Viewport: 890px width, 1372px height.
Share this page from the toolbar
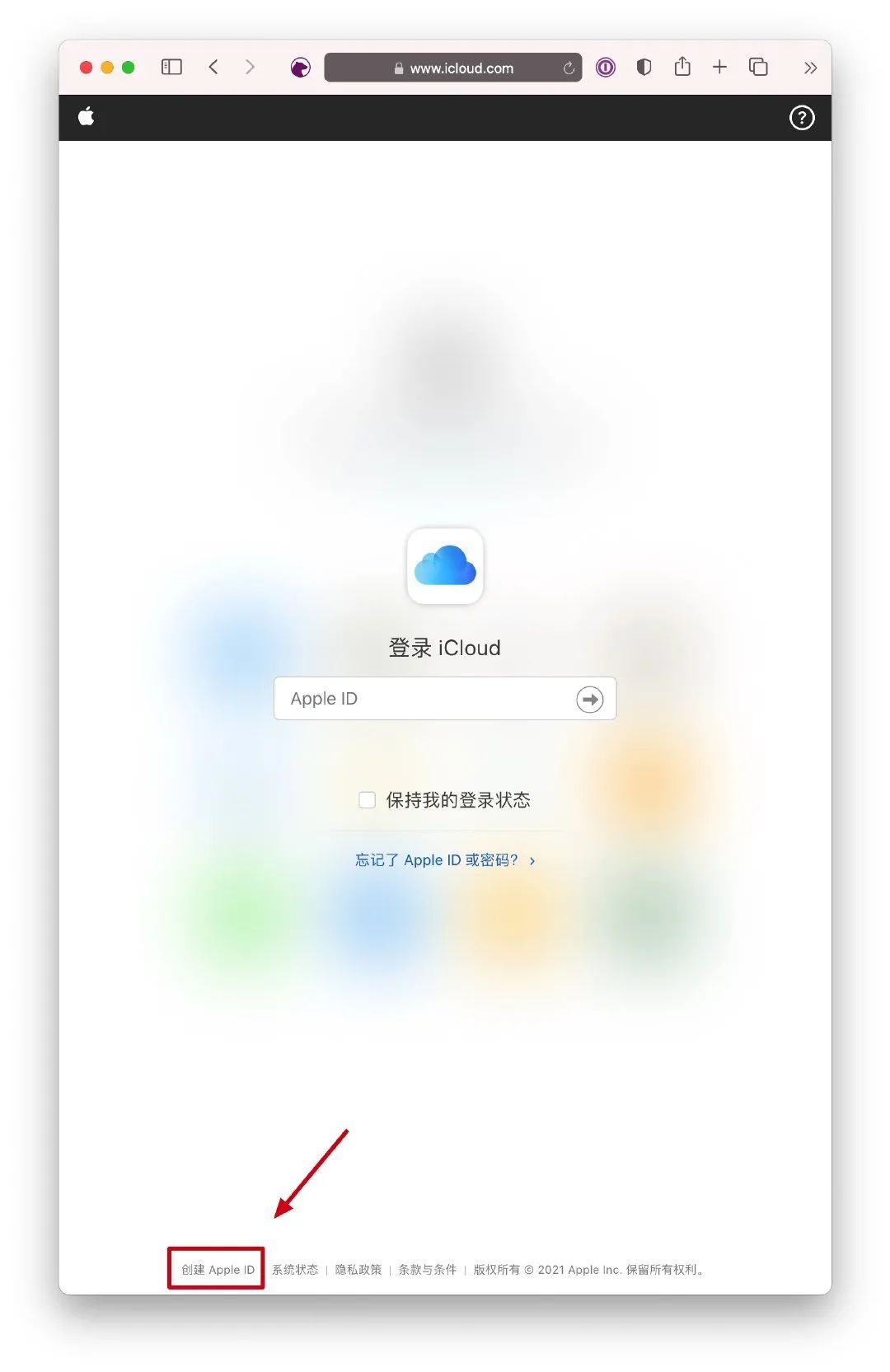pyautogui.click(x=682, y=67)
